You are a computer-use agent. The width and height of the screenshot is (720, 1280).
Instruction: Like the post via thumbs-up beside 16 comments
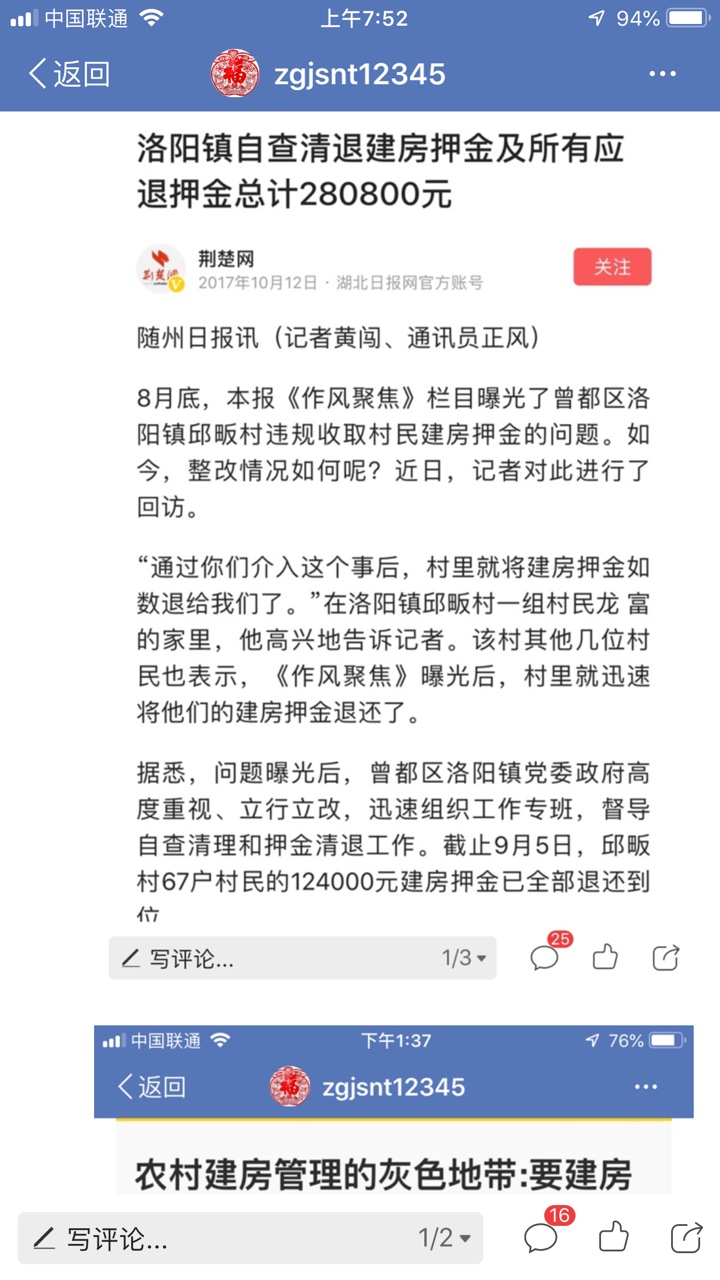point(613,1238)
